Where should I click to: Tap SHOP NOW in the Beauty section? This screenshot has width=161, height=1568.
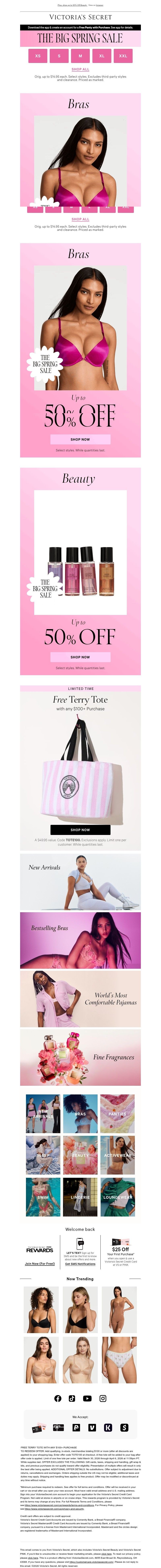click(x=80, y=657)
